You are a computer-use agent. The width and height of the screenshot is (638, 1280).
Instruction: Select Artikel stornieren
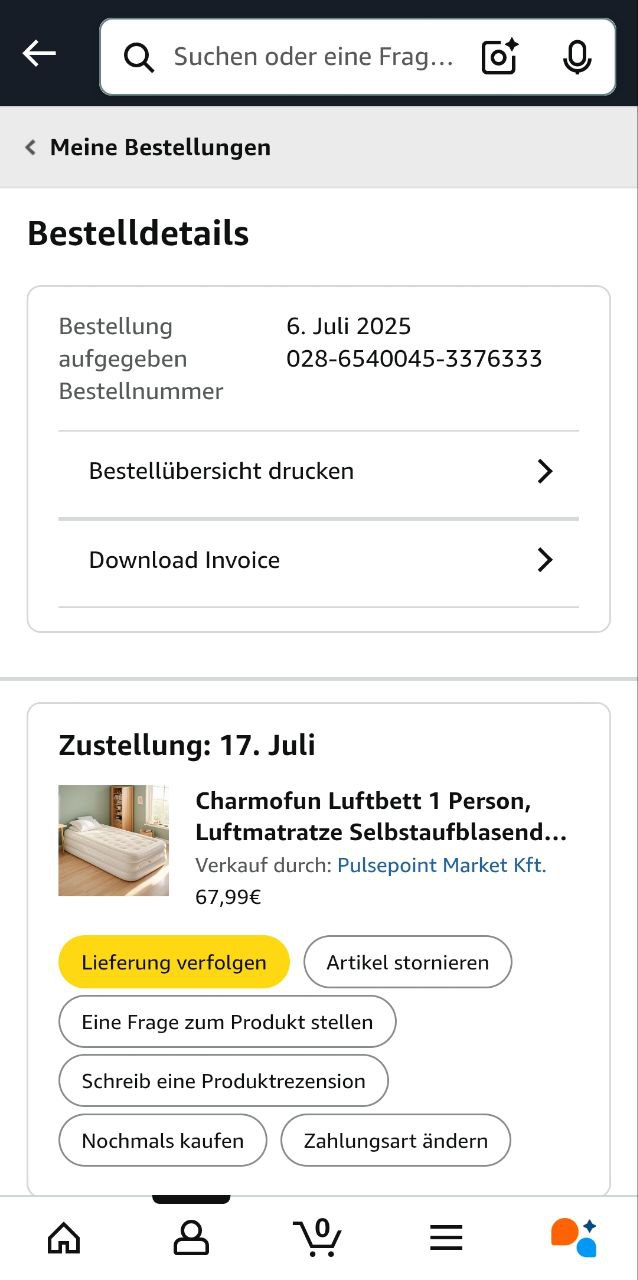[x=407, y=963]
